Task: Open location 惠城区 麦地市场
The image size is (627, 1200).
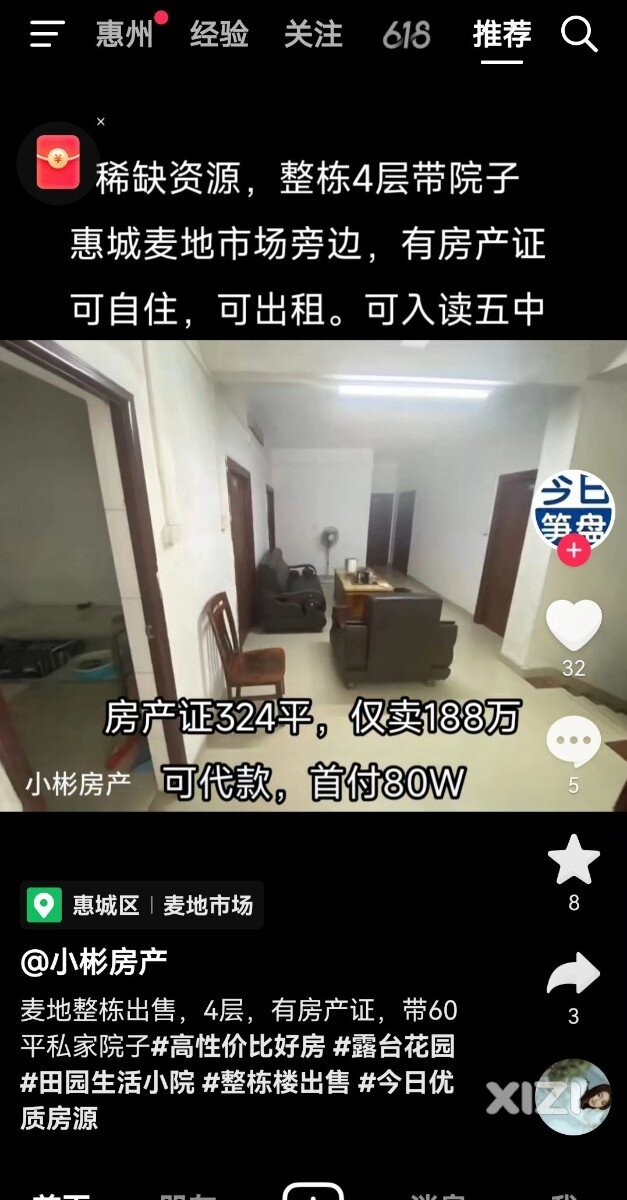Action: pyautogui.click(x=143, y=906)
